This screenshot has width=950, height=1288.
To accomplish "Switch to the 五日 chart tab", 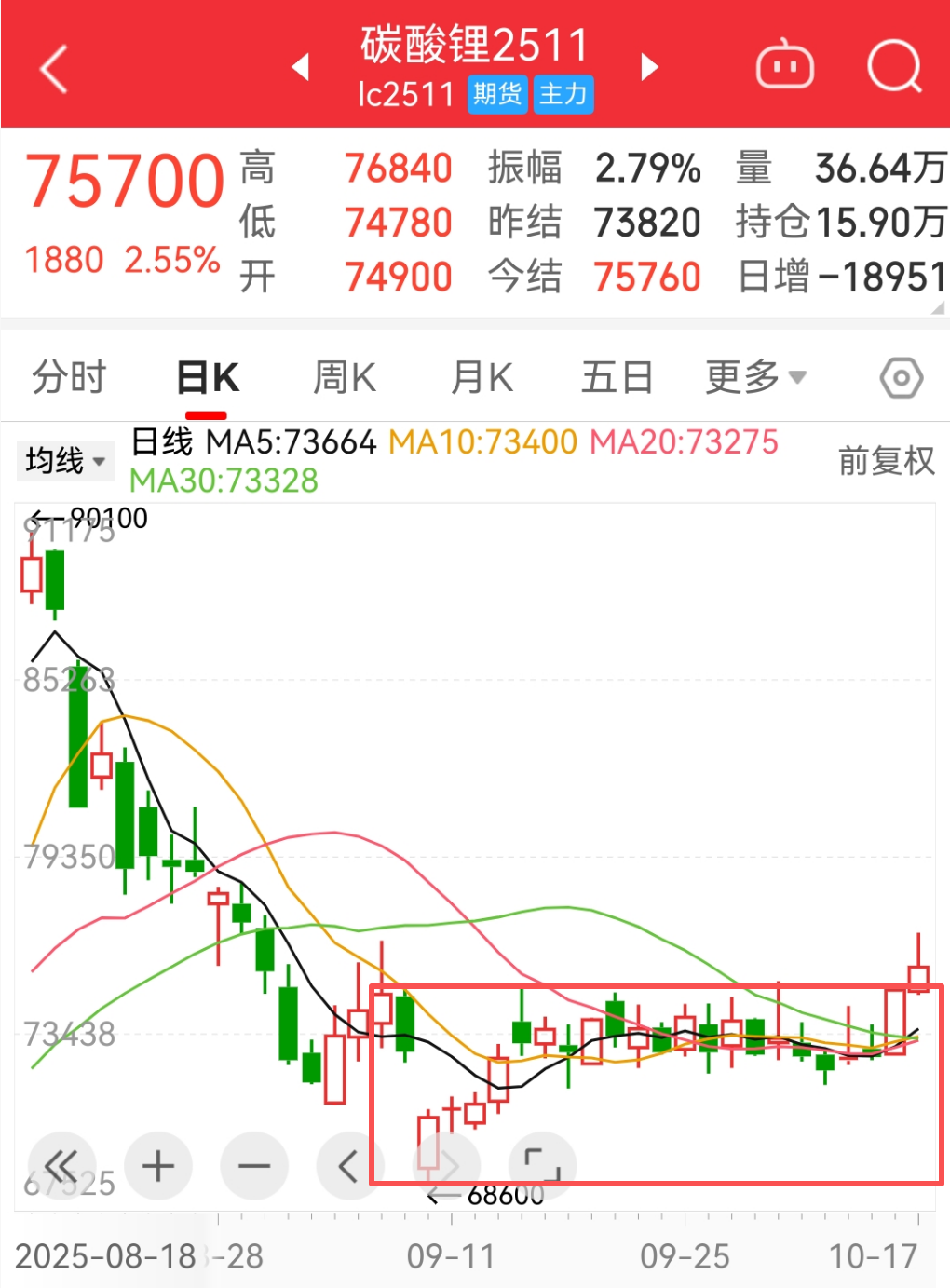I will coord(617,378).
